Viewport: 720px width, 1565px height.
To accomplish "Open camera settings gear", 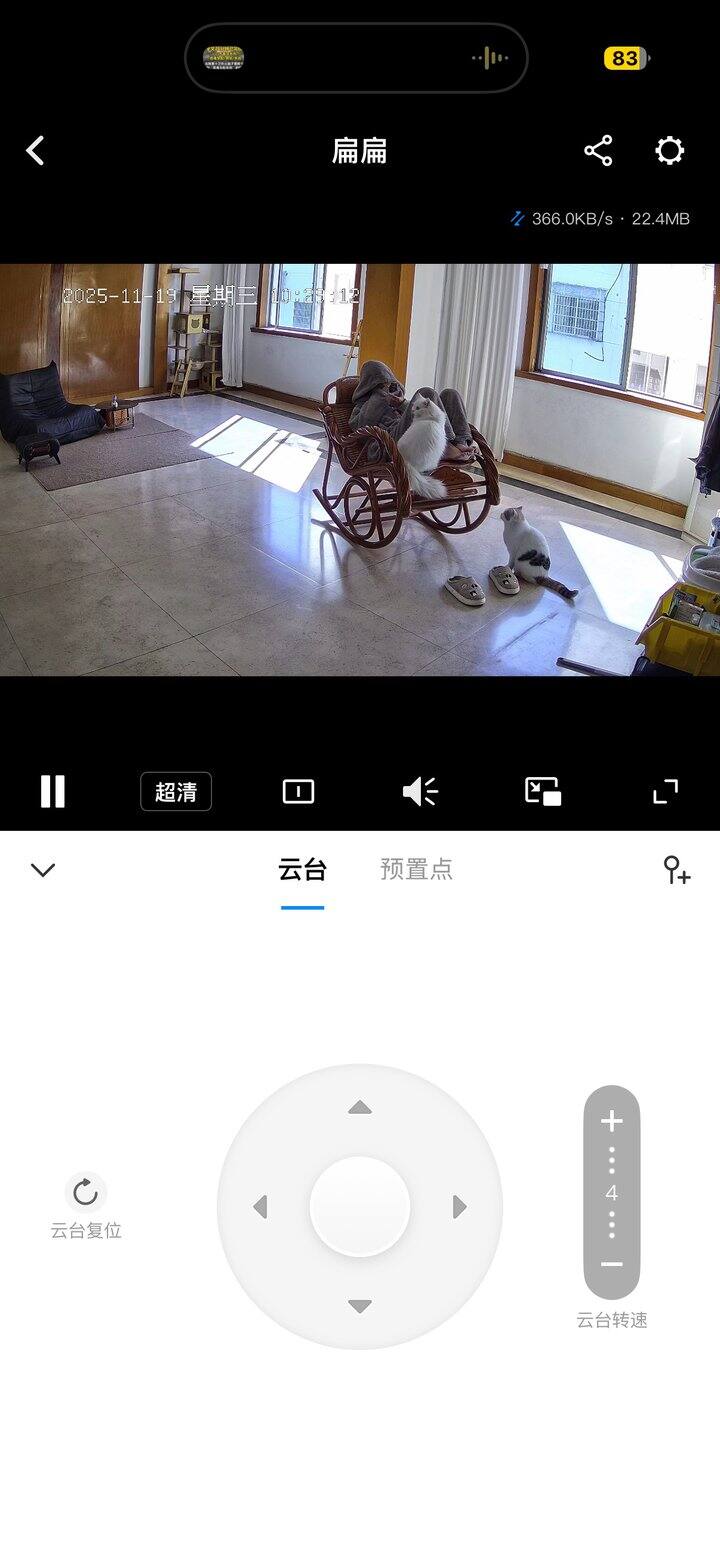I will click(x=669, y=151).
